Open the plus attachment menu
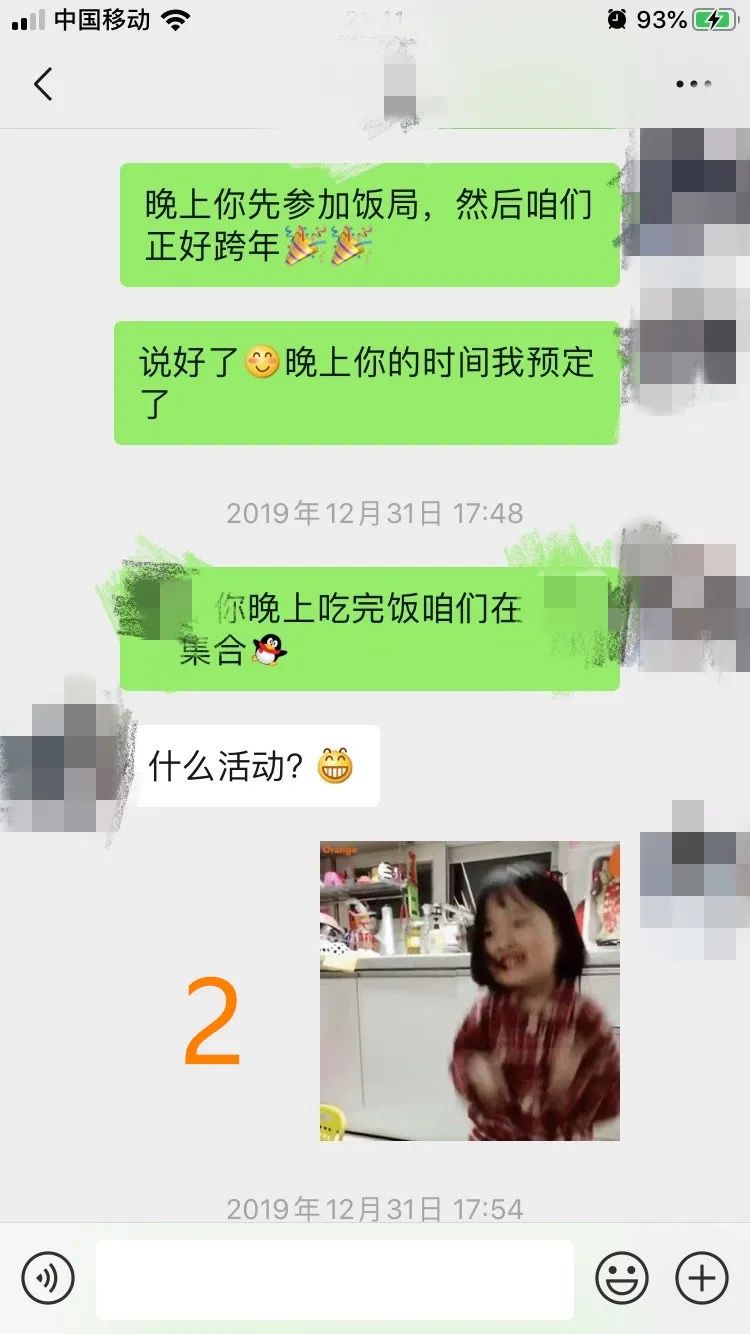Viewport: 750px width, 1334px height. [x=702, y=1278]
